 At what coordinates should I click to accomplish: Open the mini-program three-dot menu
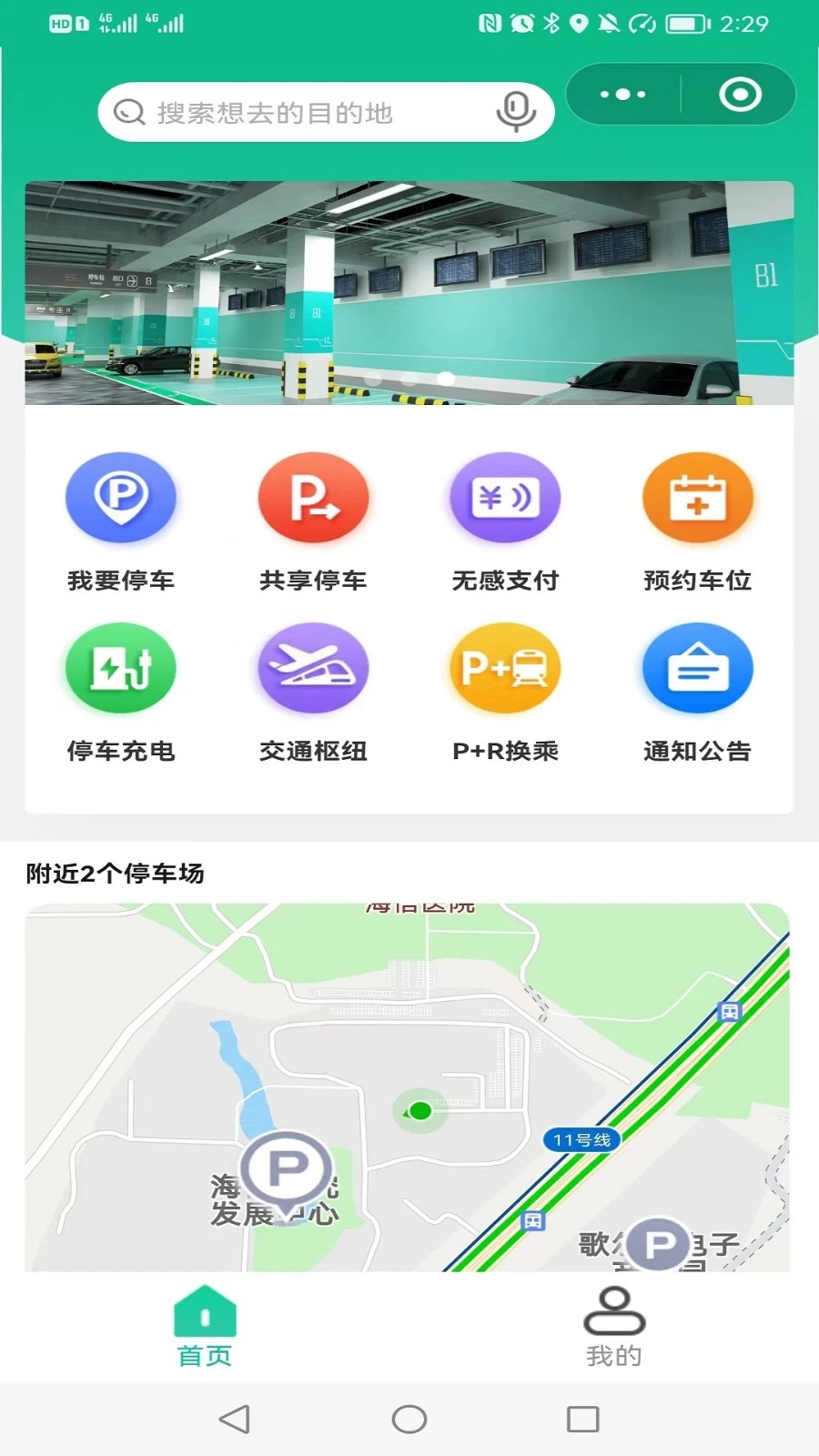(x=622, y=94)
